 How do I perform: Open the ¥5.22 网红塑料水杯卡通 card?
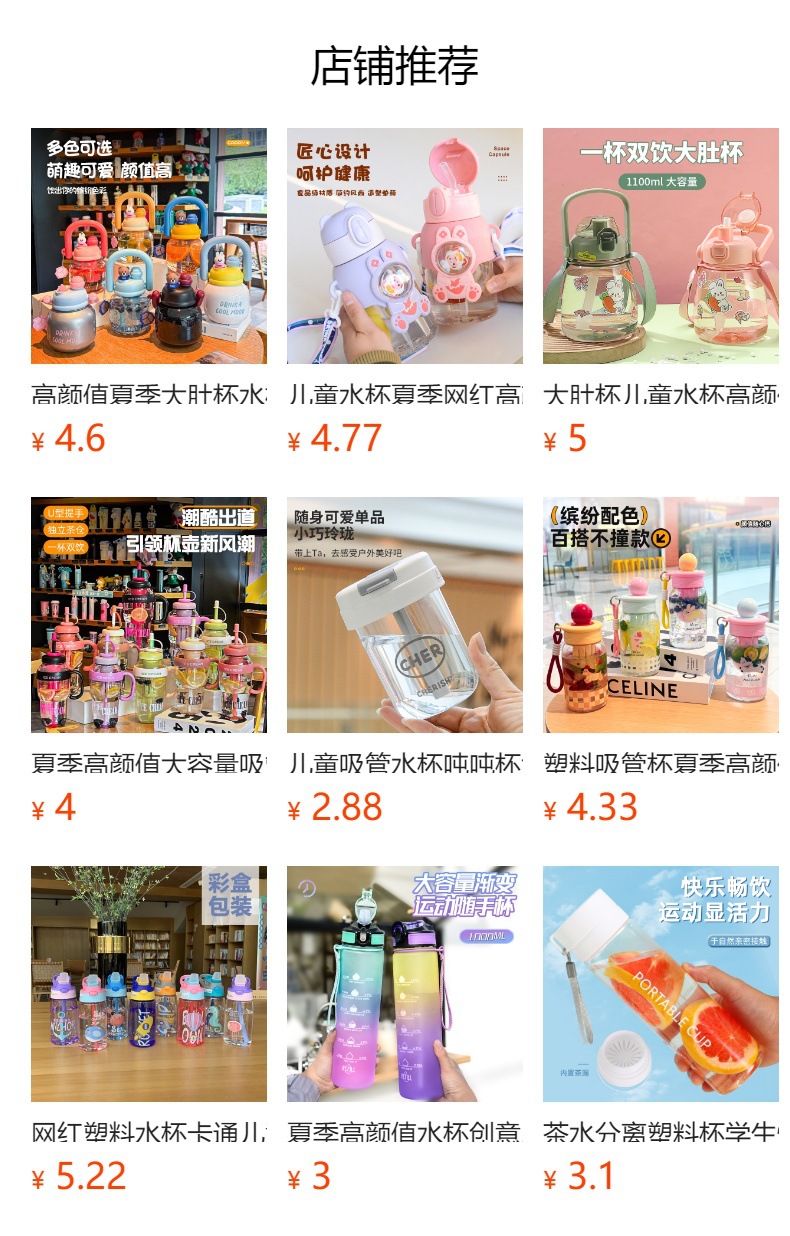click(149, 1031)
